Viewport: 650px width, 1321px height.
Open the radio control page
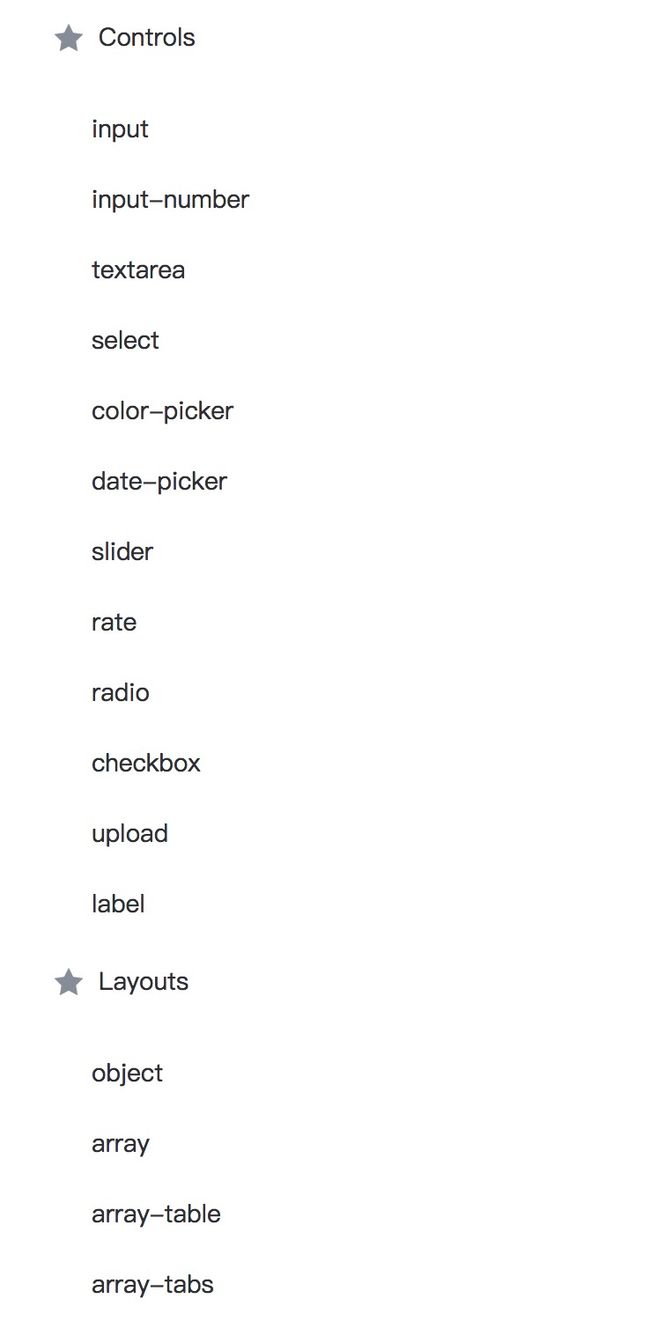[x=120, y=692]
